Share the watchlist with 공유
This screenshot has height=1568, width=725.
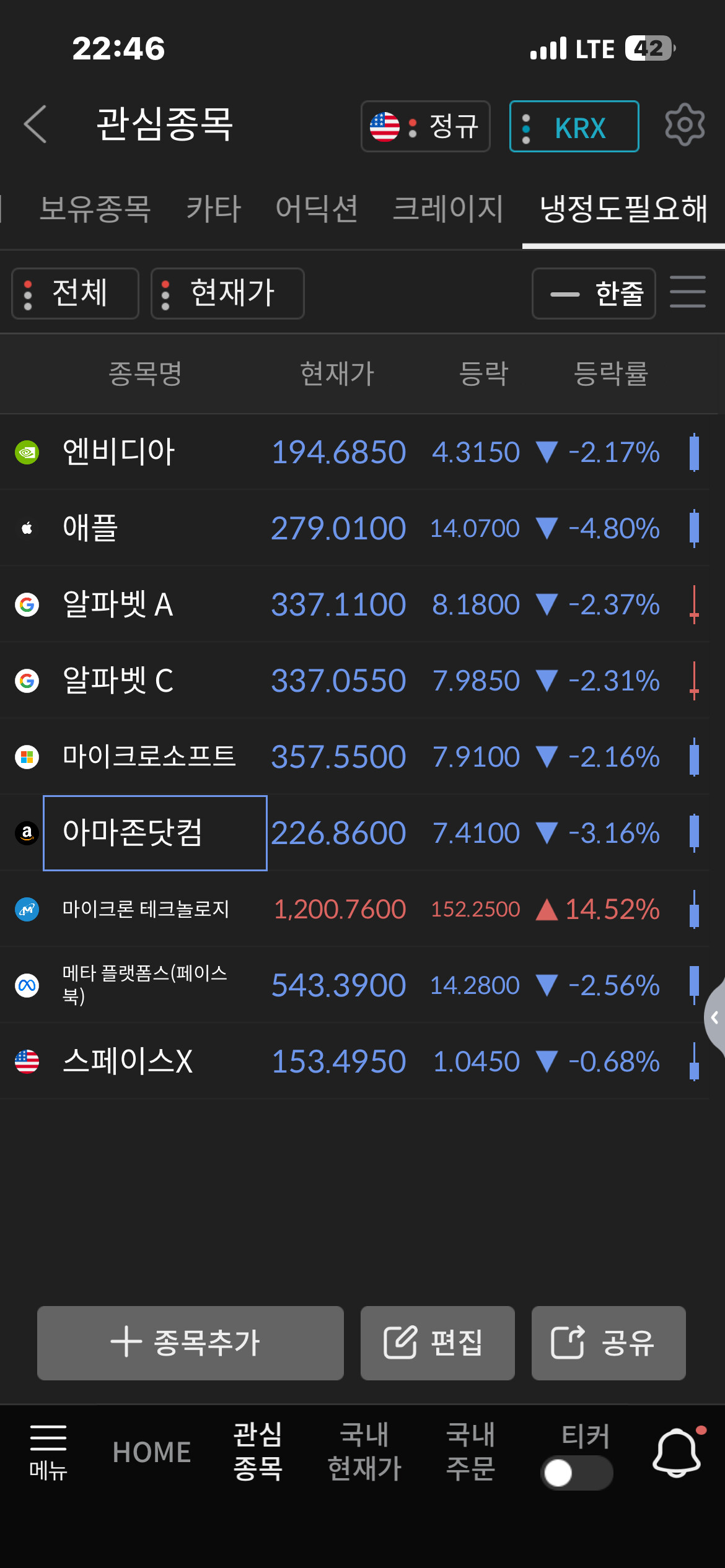[609, 1343]
